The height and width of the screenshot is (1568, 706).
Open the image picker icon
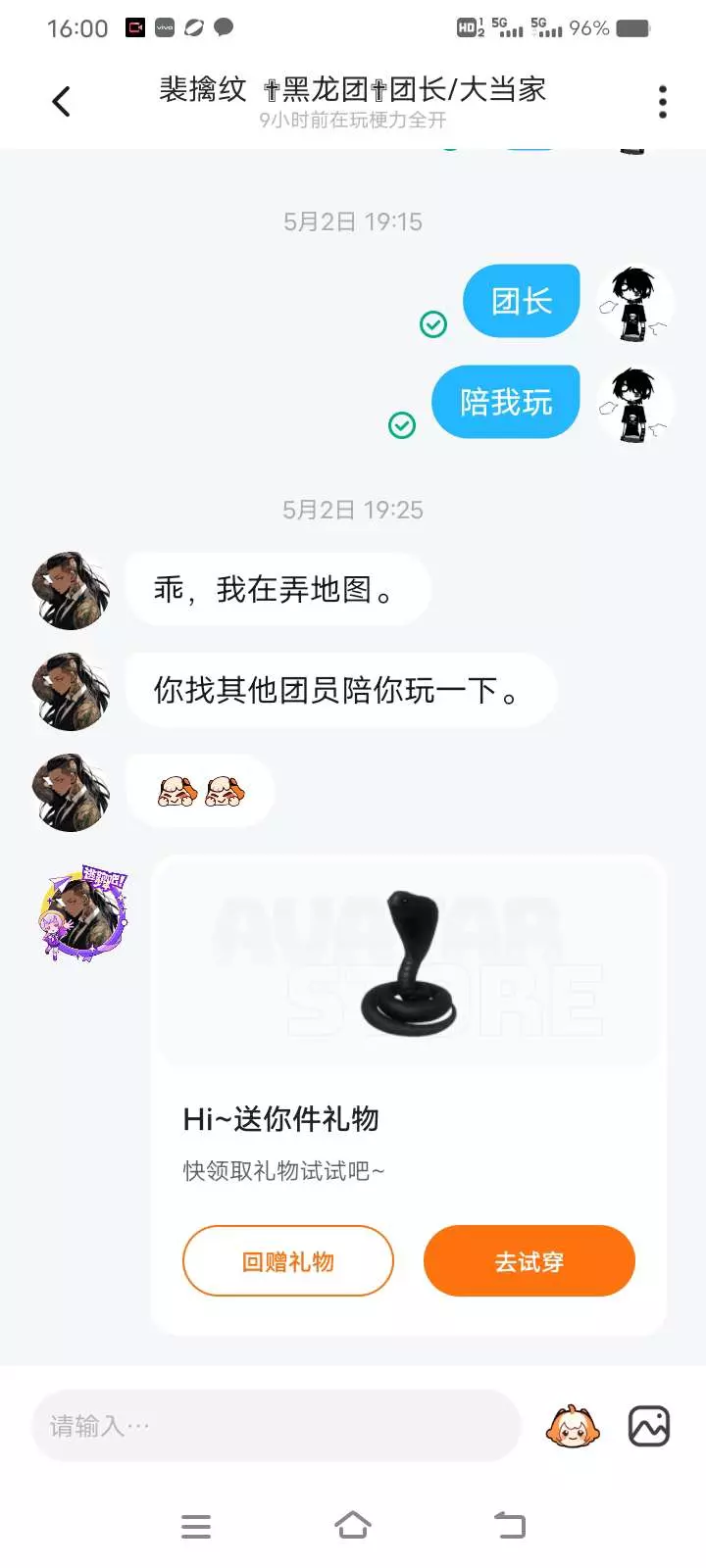(x=649, y=1426)
